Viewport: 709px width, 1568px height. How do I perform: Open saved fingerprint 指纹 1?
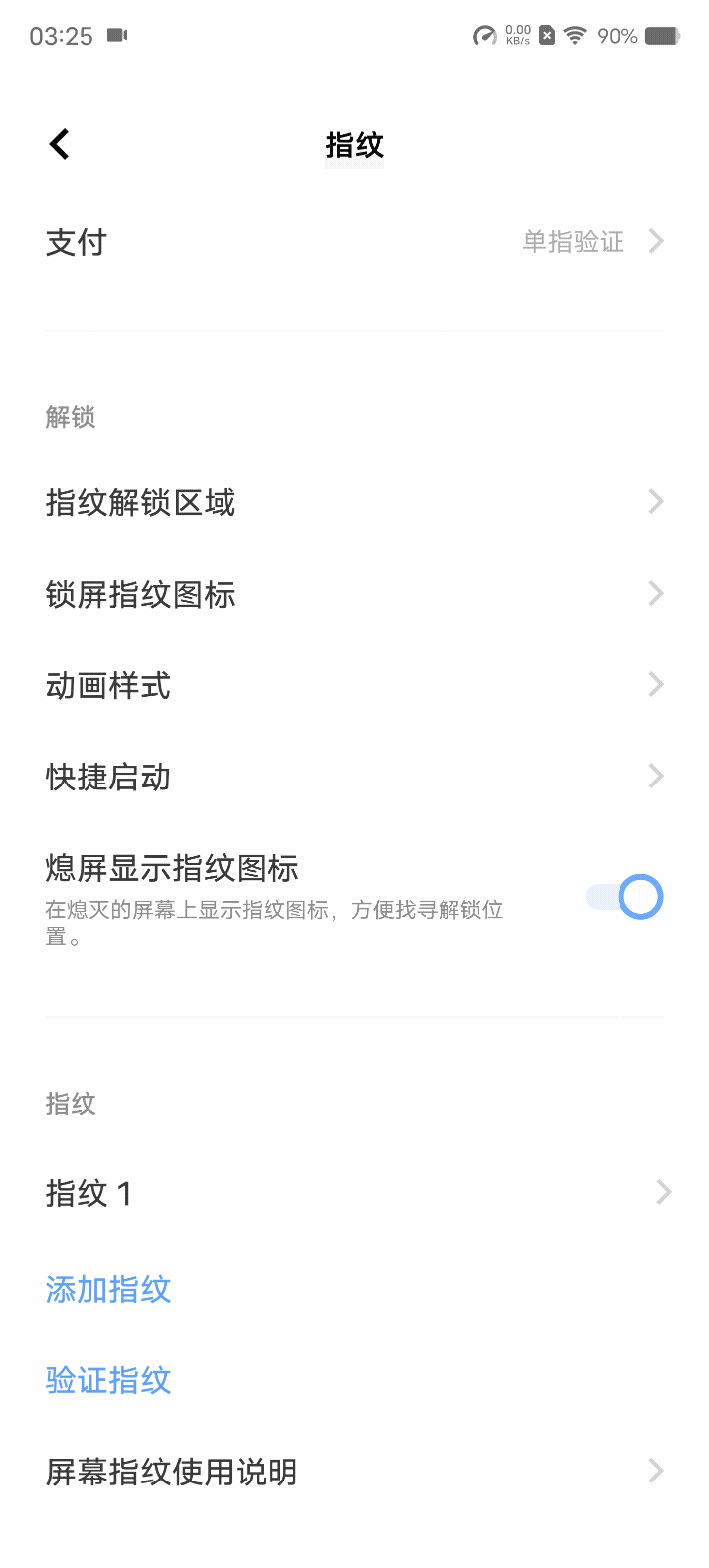354,1193
